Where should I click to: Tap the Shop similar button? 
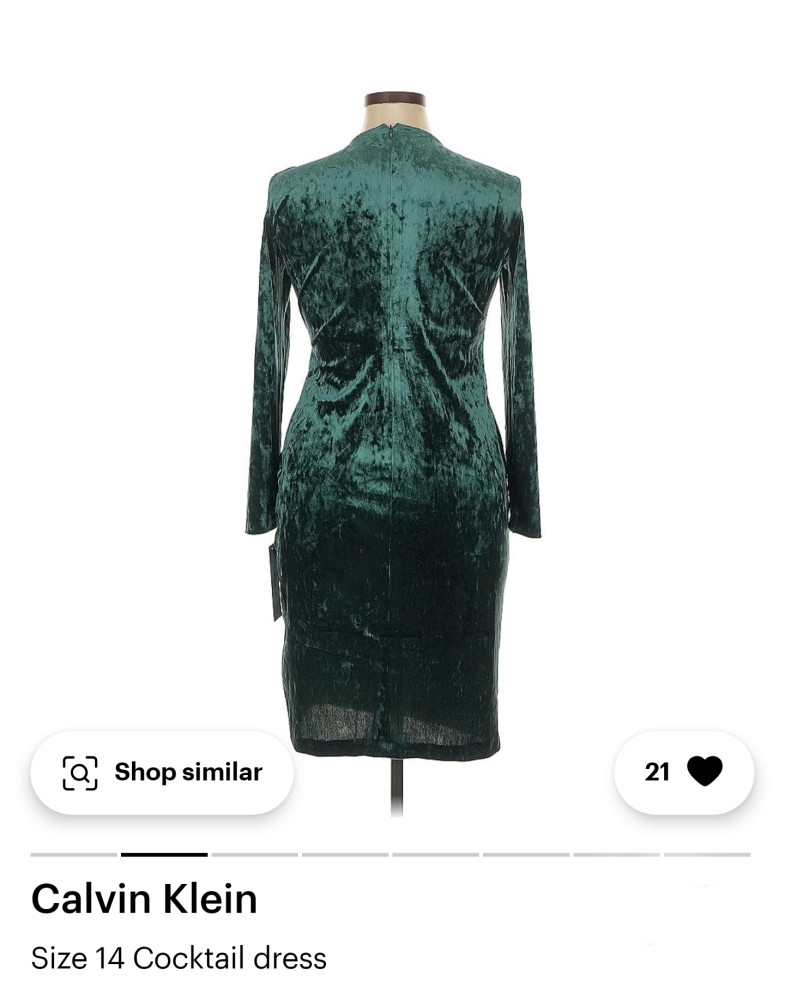click(162, 772)
